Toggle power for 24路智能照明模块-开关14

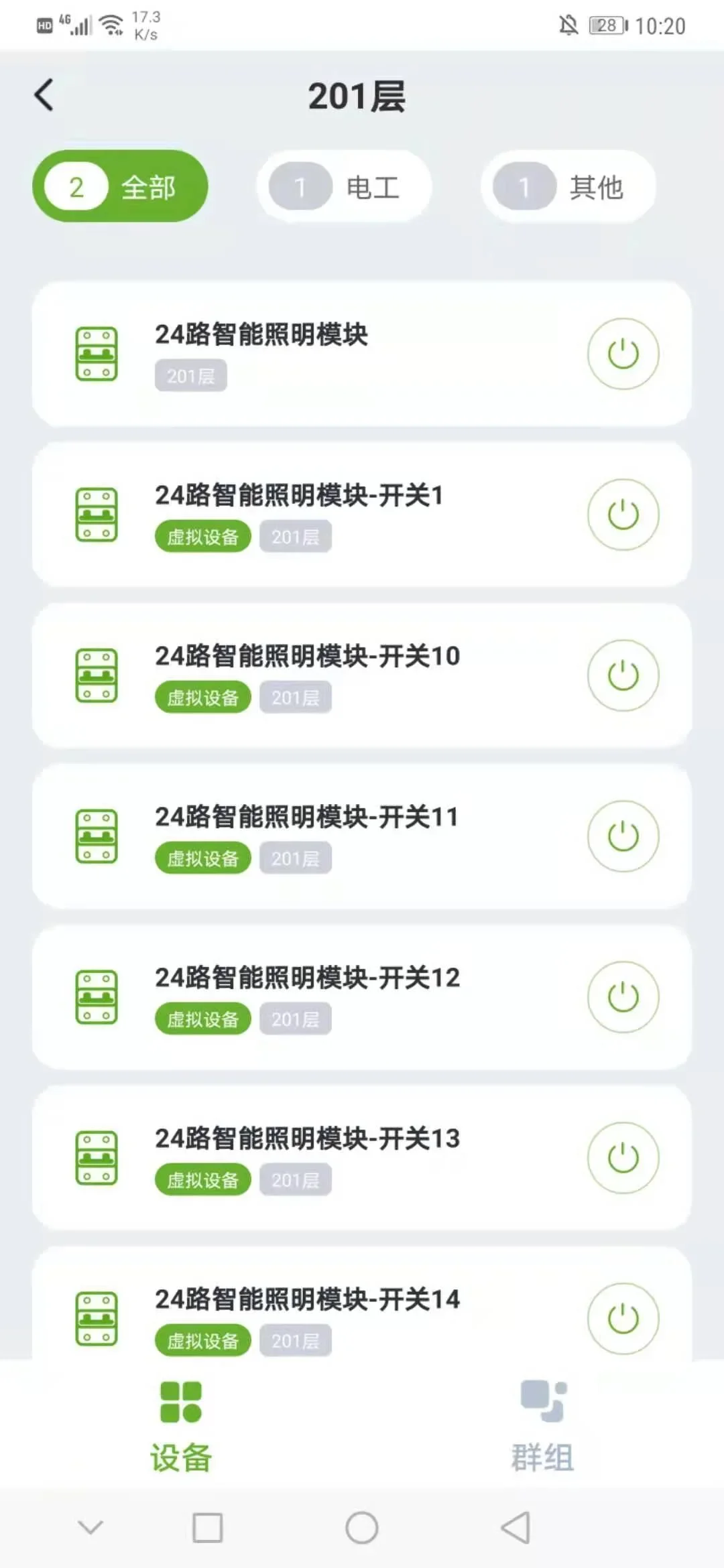click(x=623, y=1318)
